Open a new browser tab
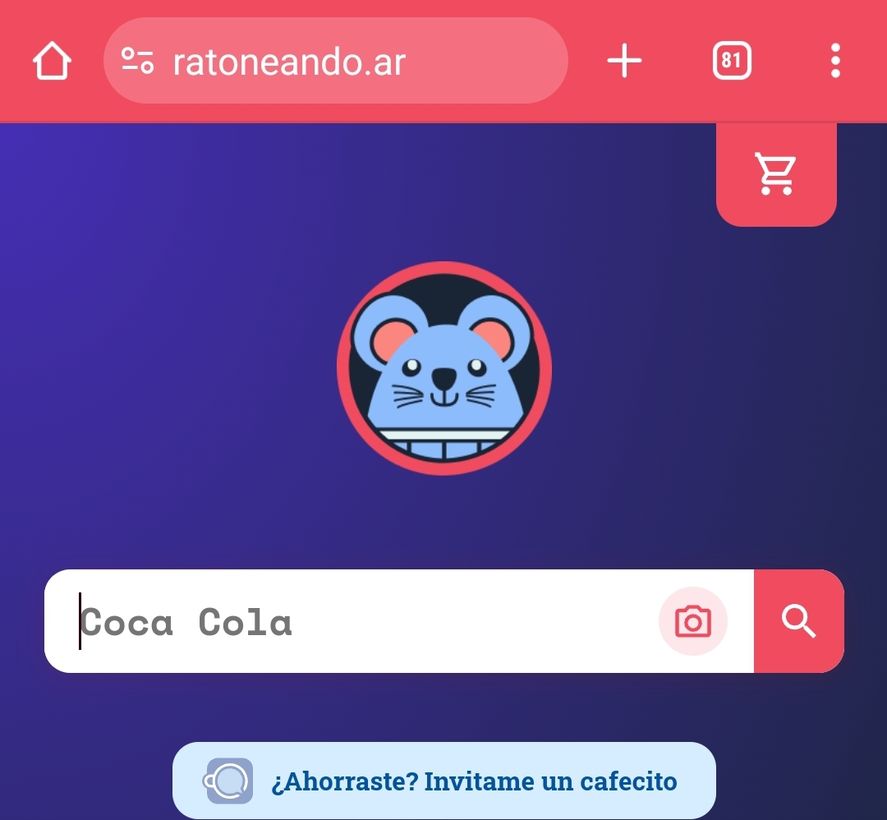This screenshot has height=820, width=887. click(x=625, y=61)
